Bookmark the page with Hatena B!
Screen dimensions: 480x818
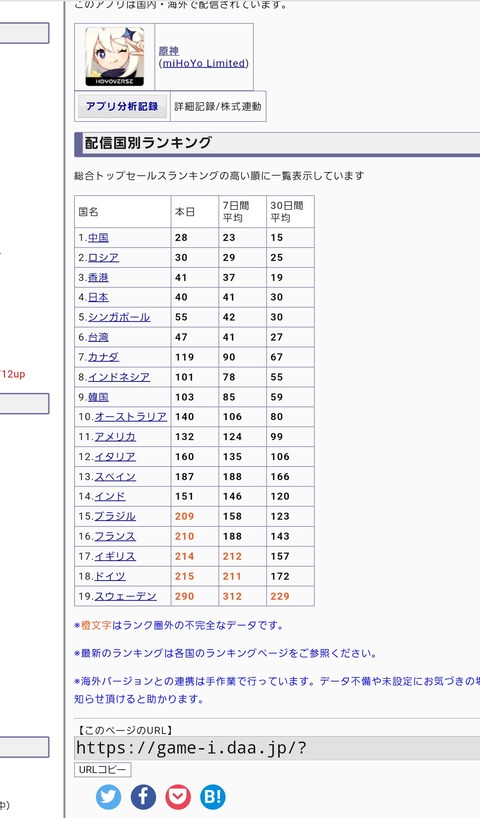pos(213,797)
